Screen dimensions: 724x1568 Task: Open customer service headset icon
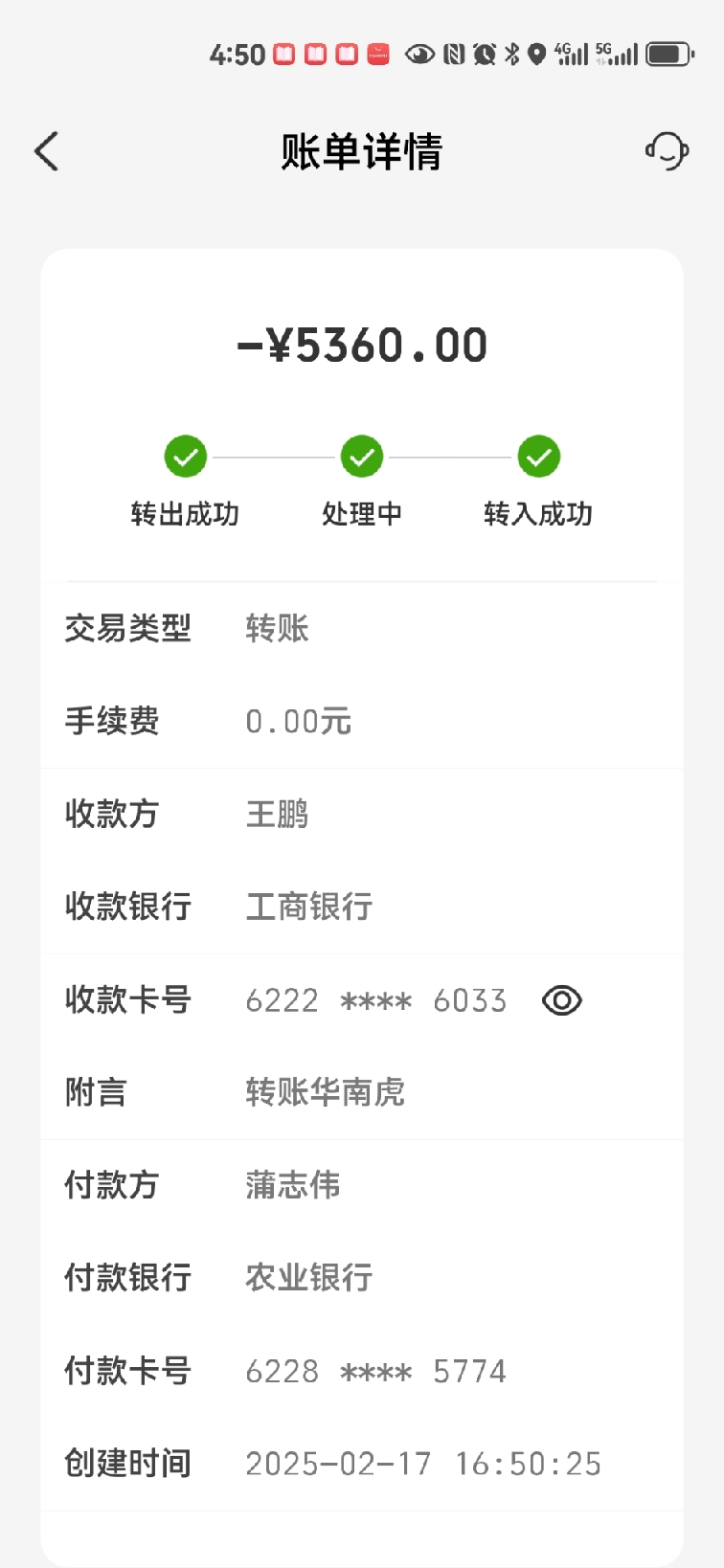[x=667, y=151]
